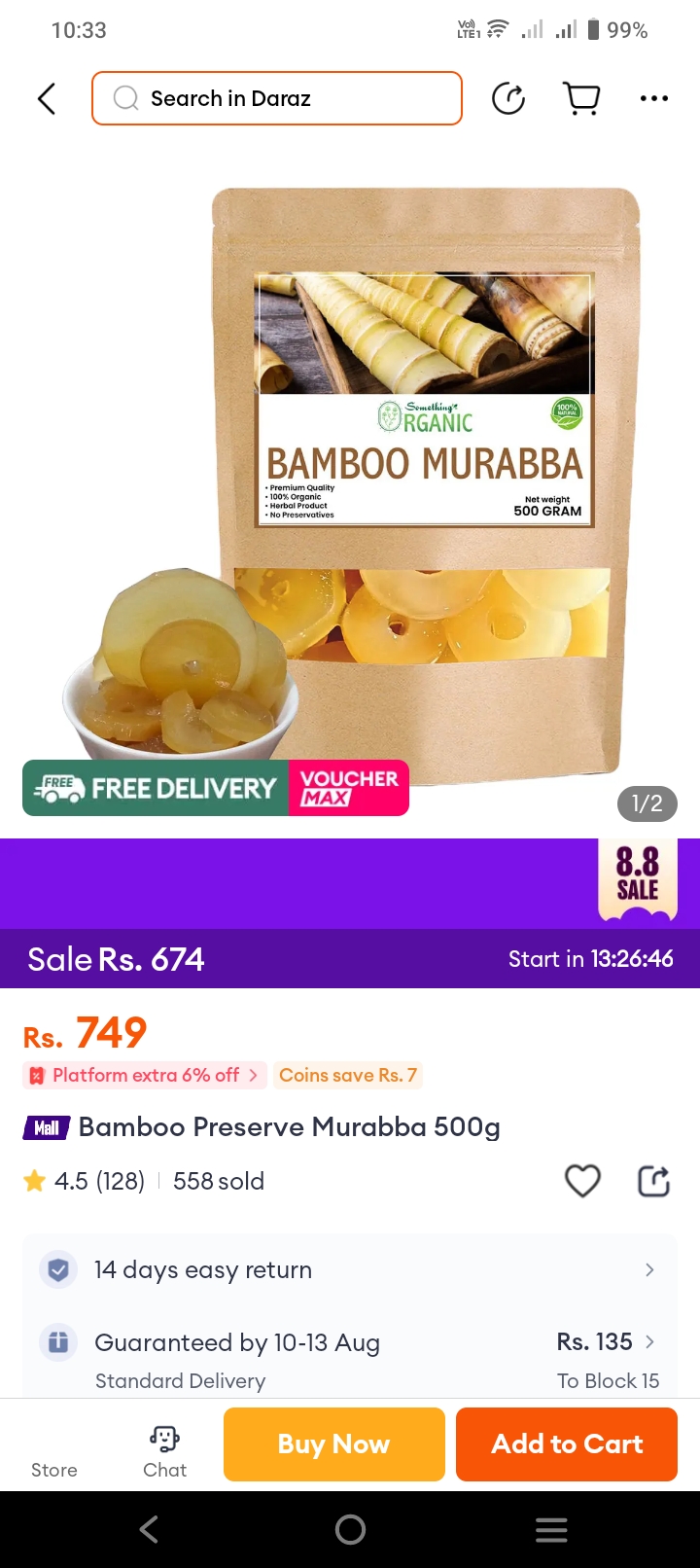Open the three-dot overflow menu

point(653,98)
